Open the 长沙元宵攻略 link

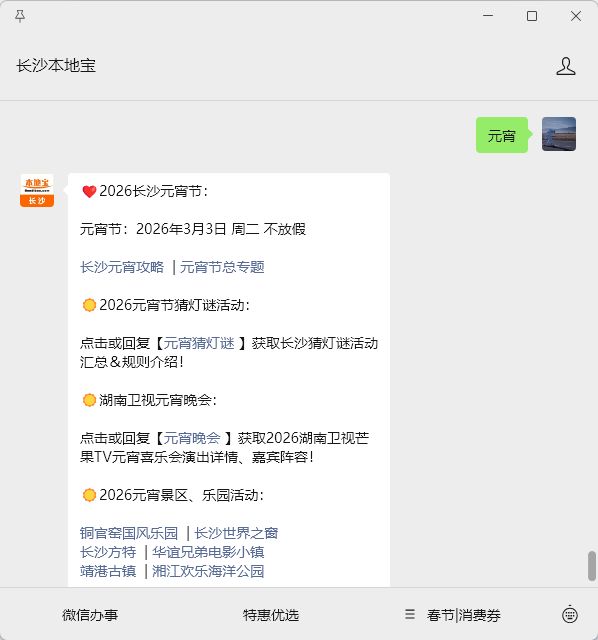(x=122, y=267)
